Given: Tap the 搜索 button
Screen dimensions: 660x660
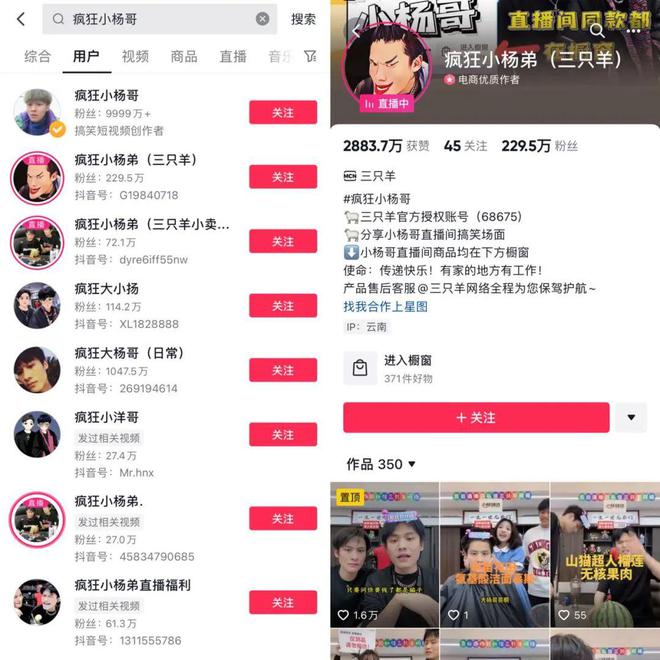Looking at the screenshot, I should pos(303,19).
